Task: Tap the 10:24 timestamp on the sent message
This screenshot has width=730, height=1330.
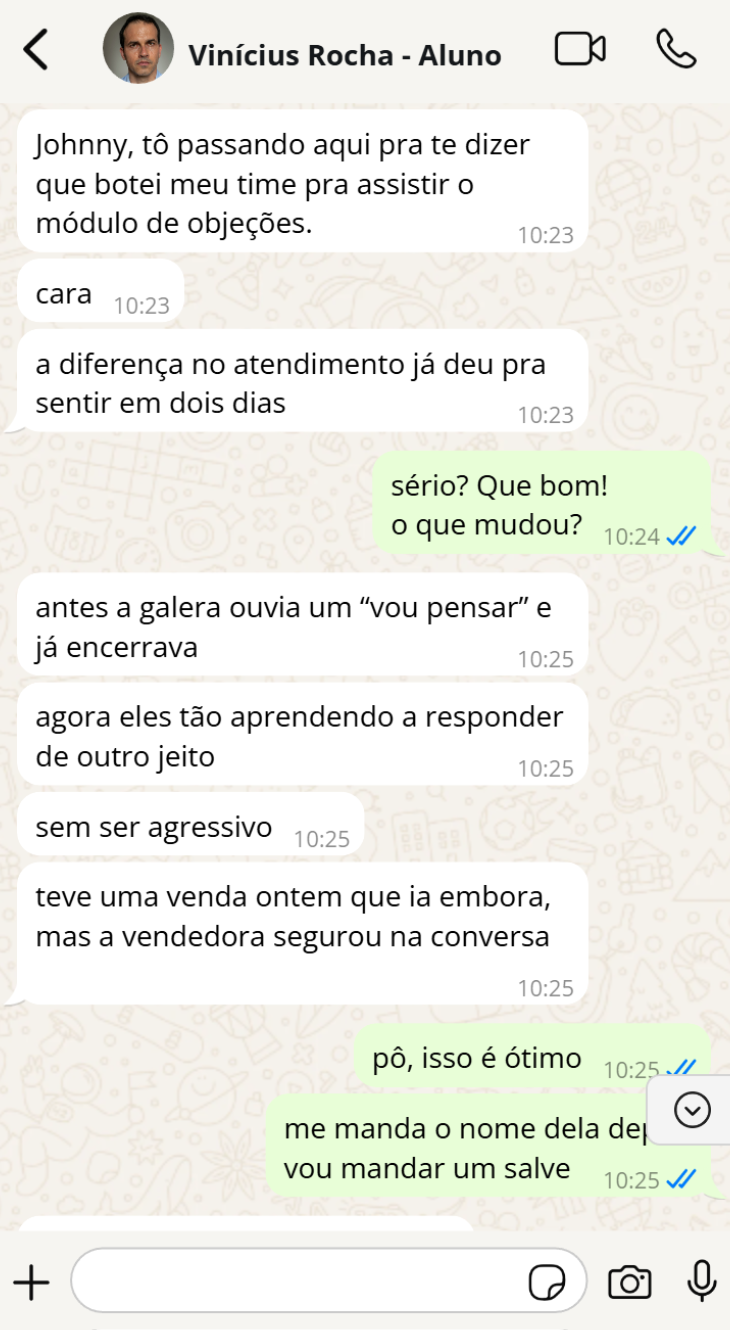Action: click(x=630, y=536)
